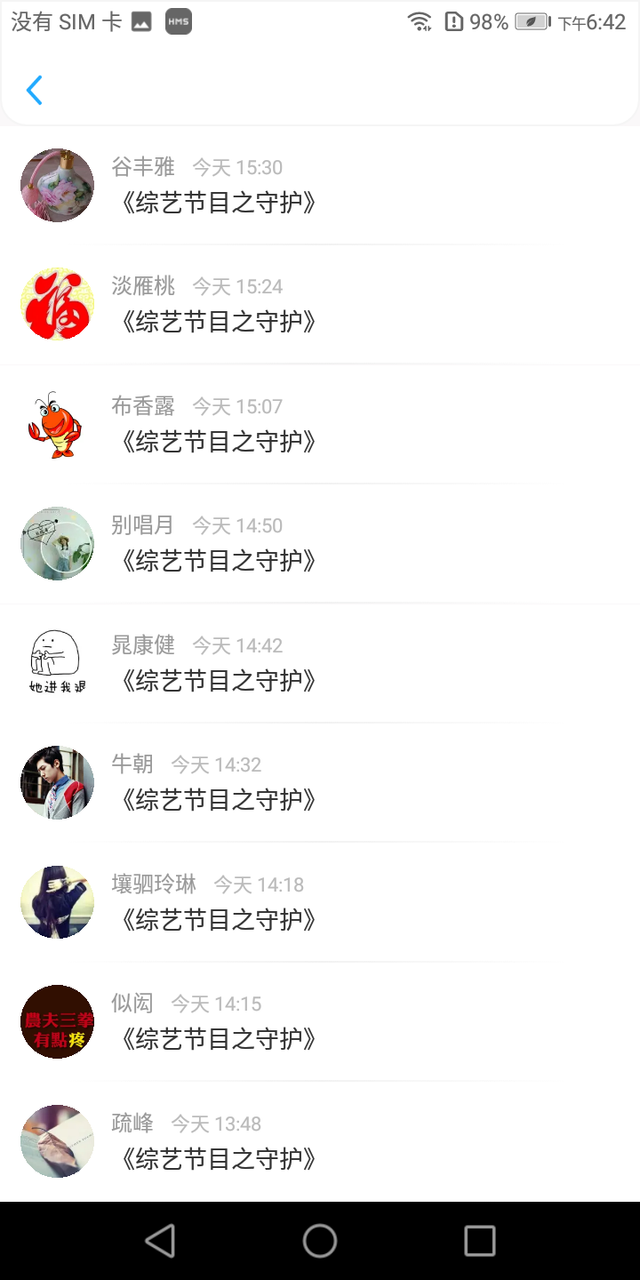The width and height of the screenshot is (640, 1280).
Task: Open 疏峰's row at 13:48
Action: click(x=320, y=1142)
